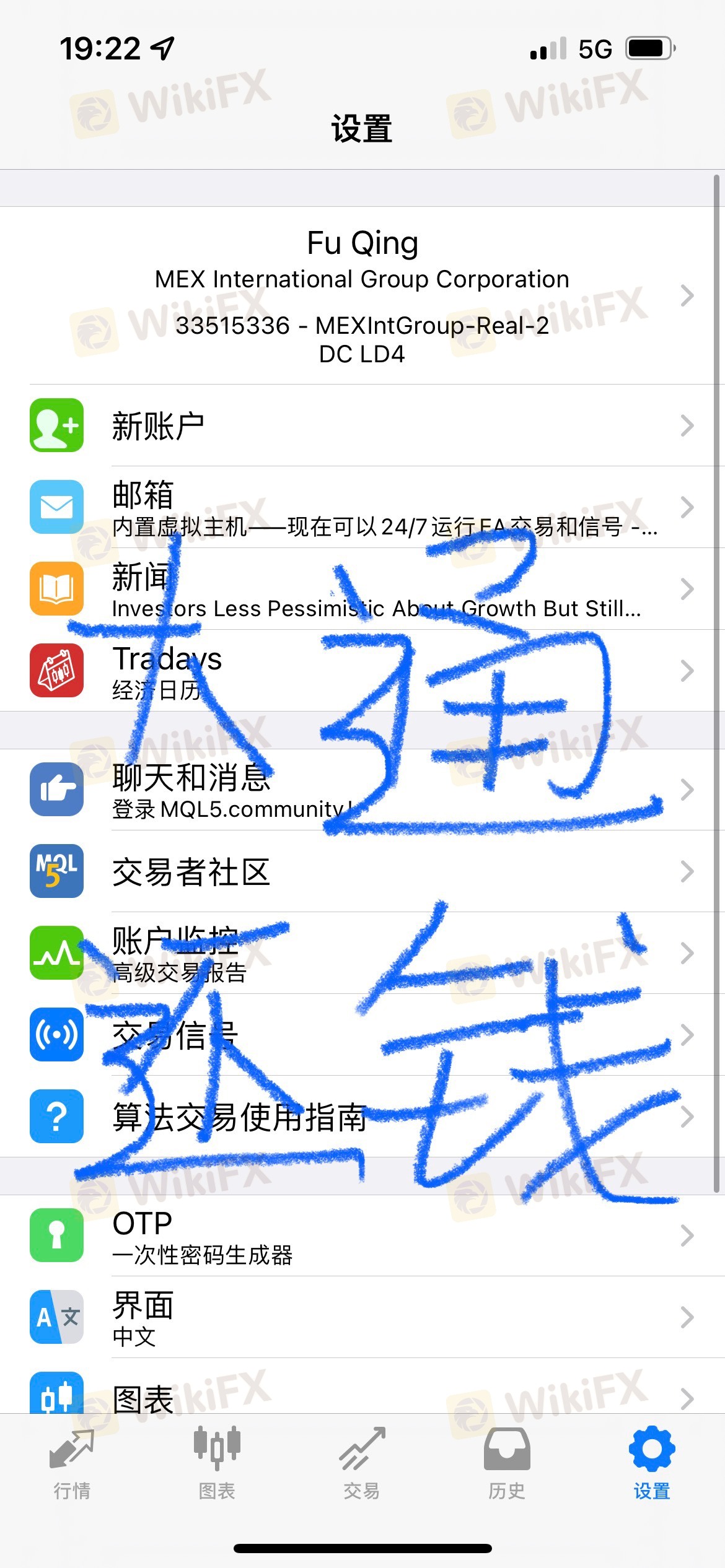Open the 新闻 news row
The image size is (725, 1568).
[362, 589]
